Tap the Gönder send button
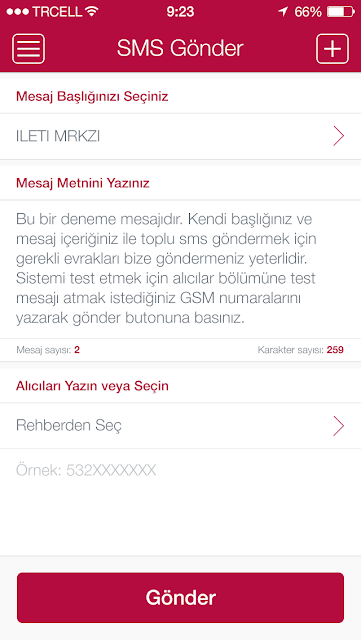Viewport: 361px width, 640px height. pos(180,598)
